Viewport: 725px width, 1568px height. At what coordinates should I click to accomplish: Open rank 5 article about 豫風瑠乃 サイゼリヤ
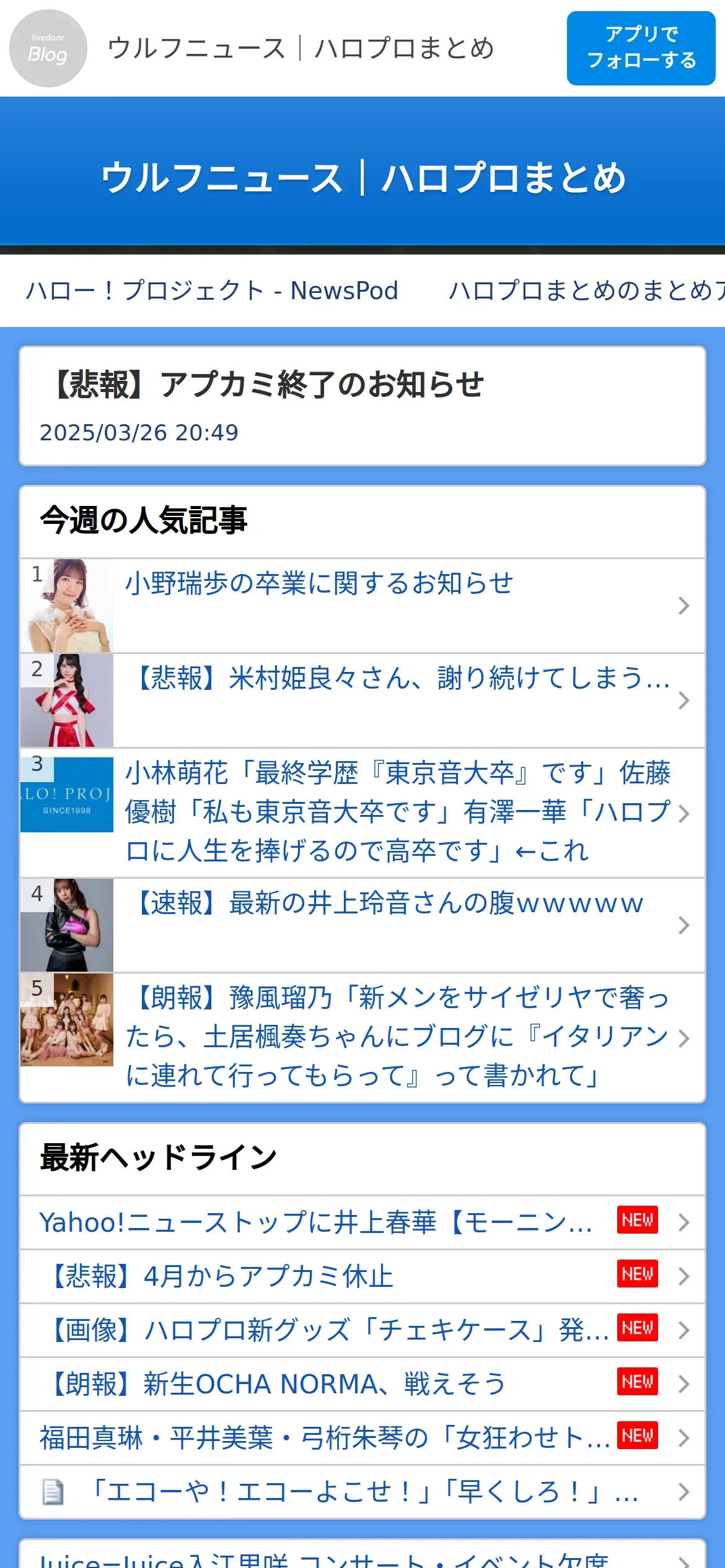coord(362,1037)
